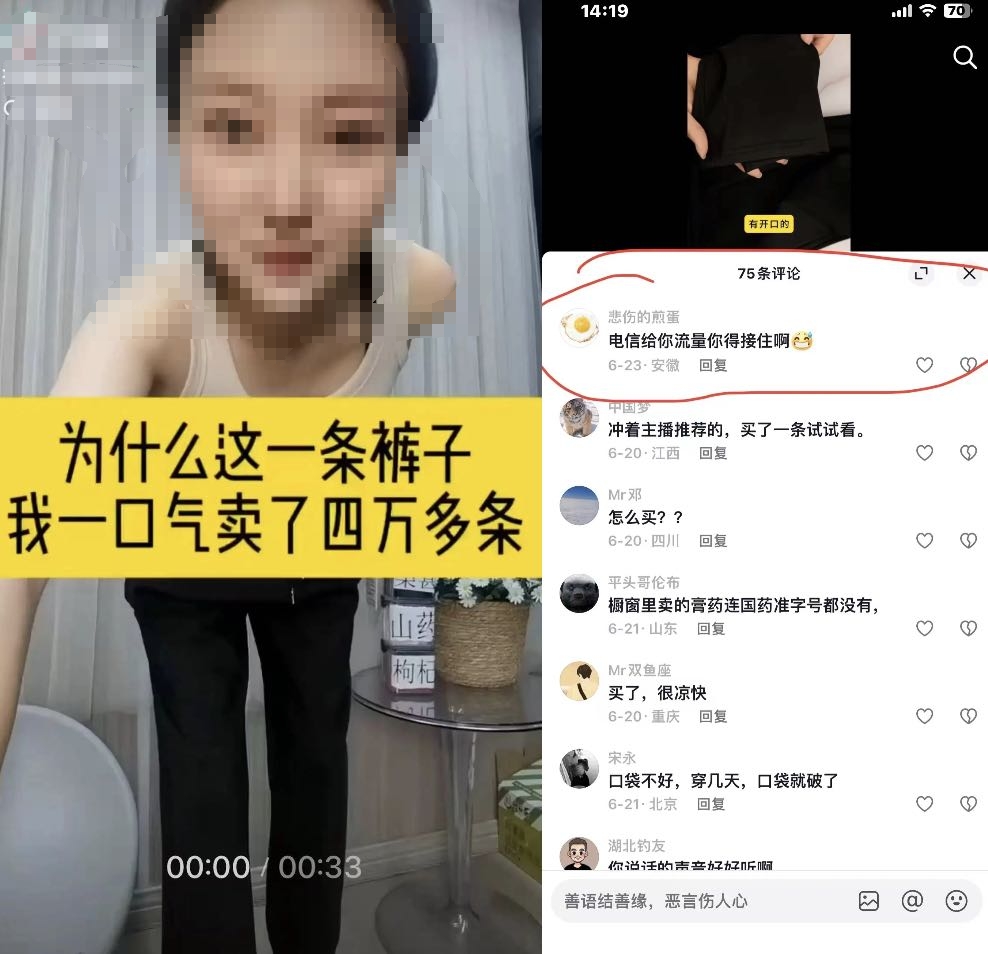Screen dimensions: 988x954
Task: Like the comment by 悲伤的煎蛋
Action: [x=924, y=366]
